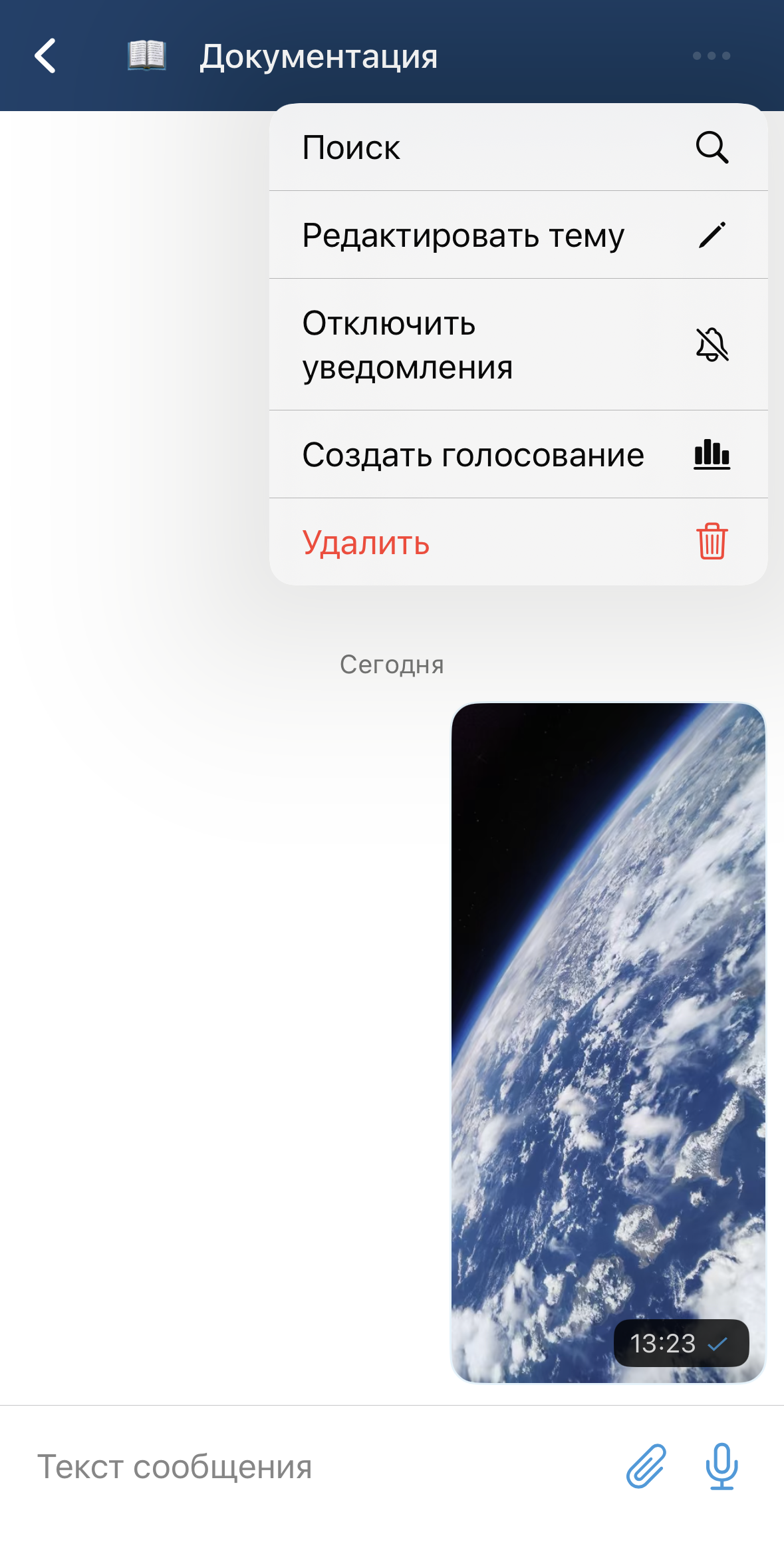Attach a file with the paperclip icon
This screenshot has height=1554, width=784.
[646, 1466]
